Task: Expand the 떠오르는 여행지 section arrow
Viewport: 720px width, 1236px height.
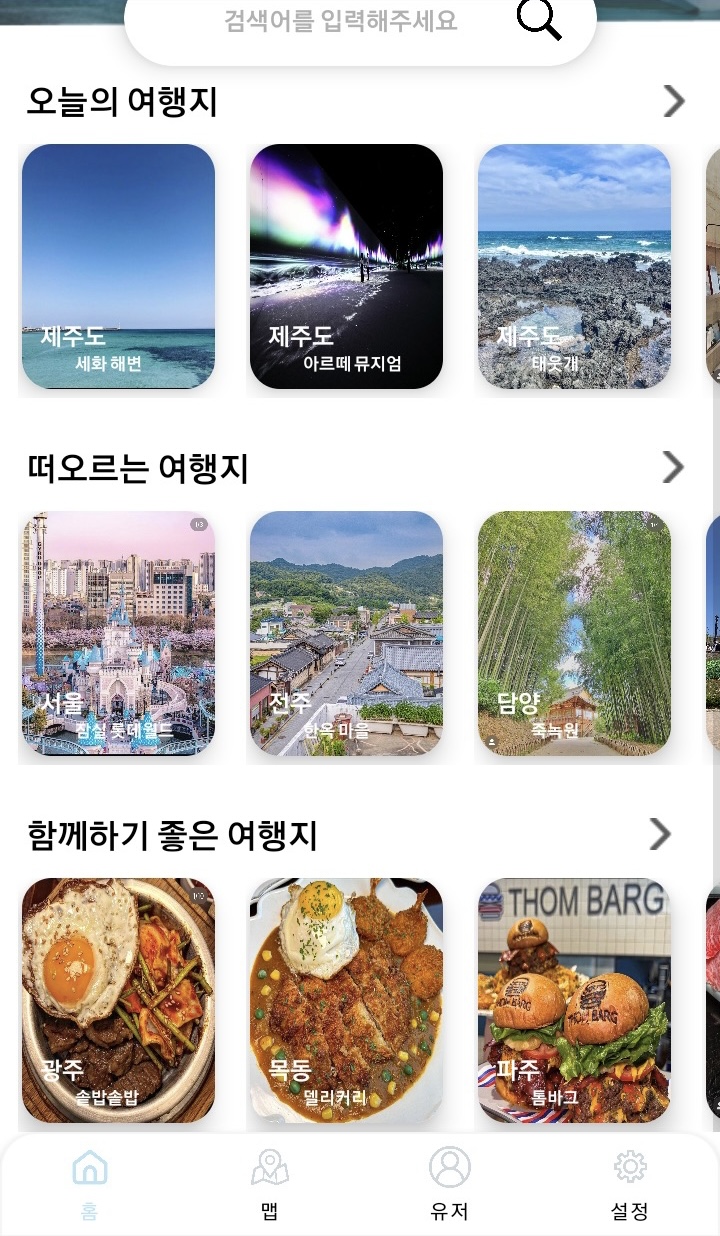Action: [x=674, y=467]
